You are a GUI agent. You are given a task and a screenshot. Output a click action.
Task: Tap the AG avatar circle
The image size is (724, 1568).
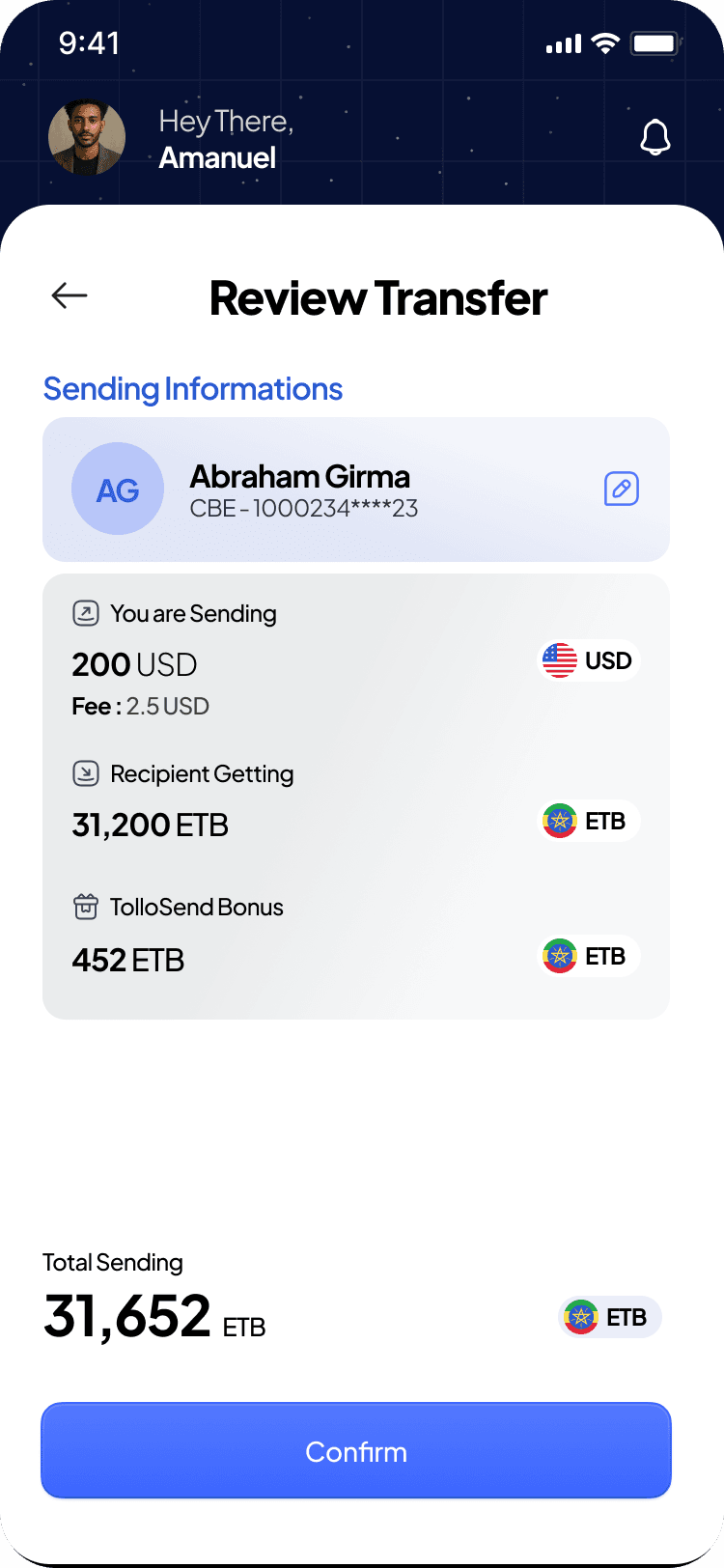[118, 489]
